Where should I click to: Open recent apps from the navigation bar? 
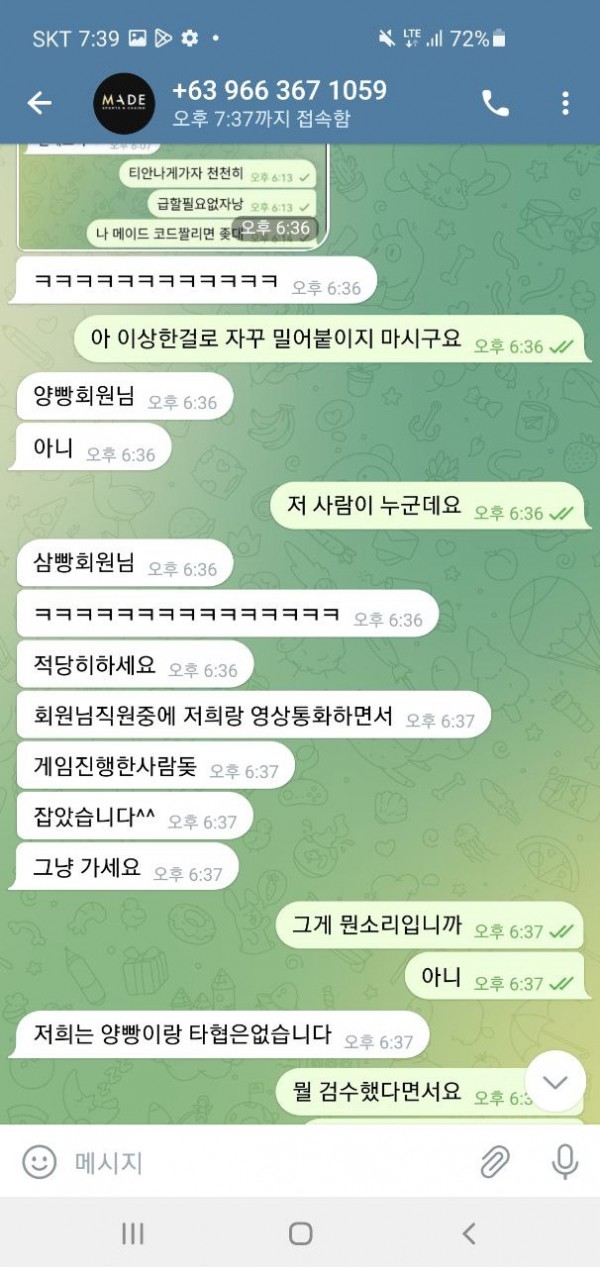pyautogui.click(x=132, y=1234)
